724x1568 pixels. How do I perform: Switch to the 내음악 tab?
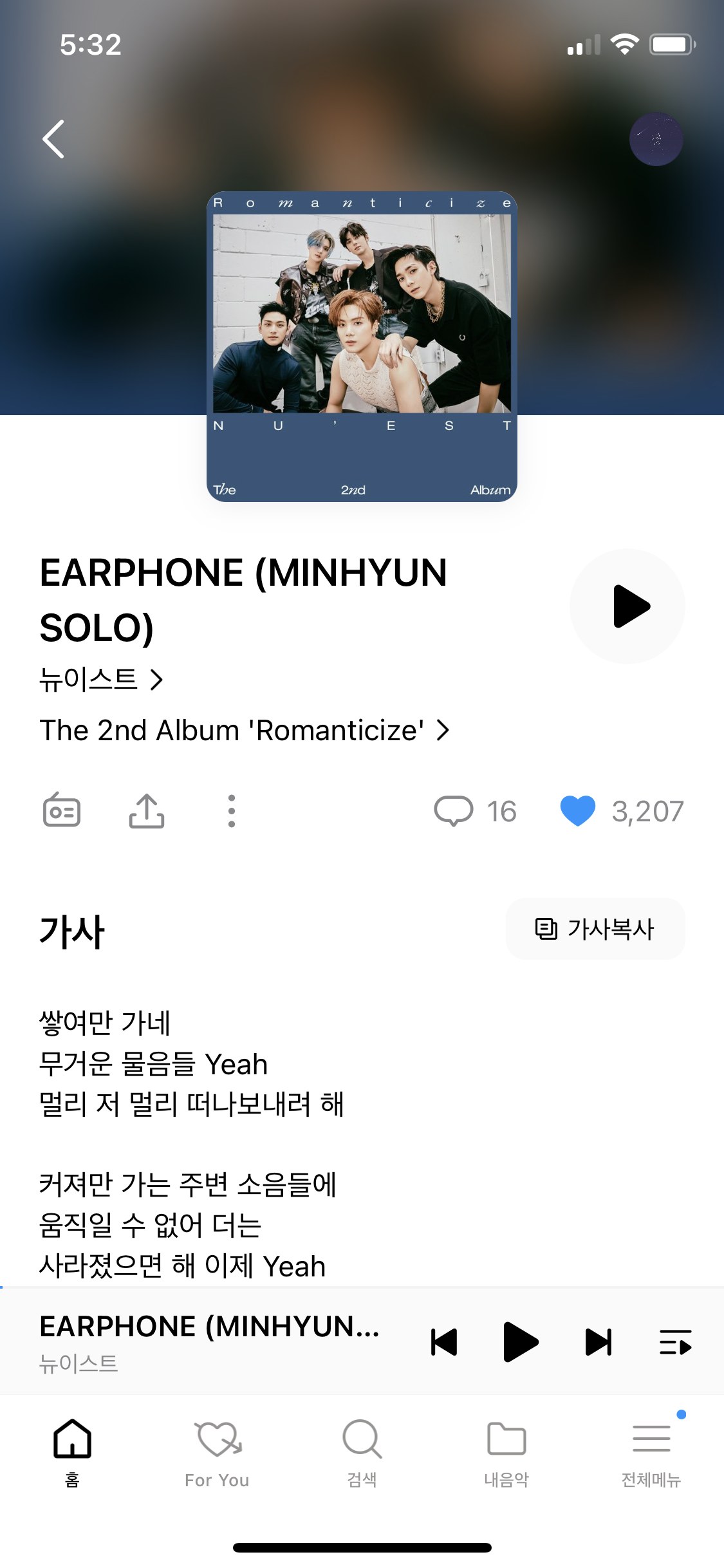pos(506,1452)
